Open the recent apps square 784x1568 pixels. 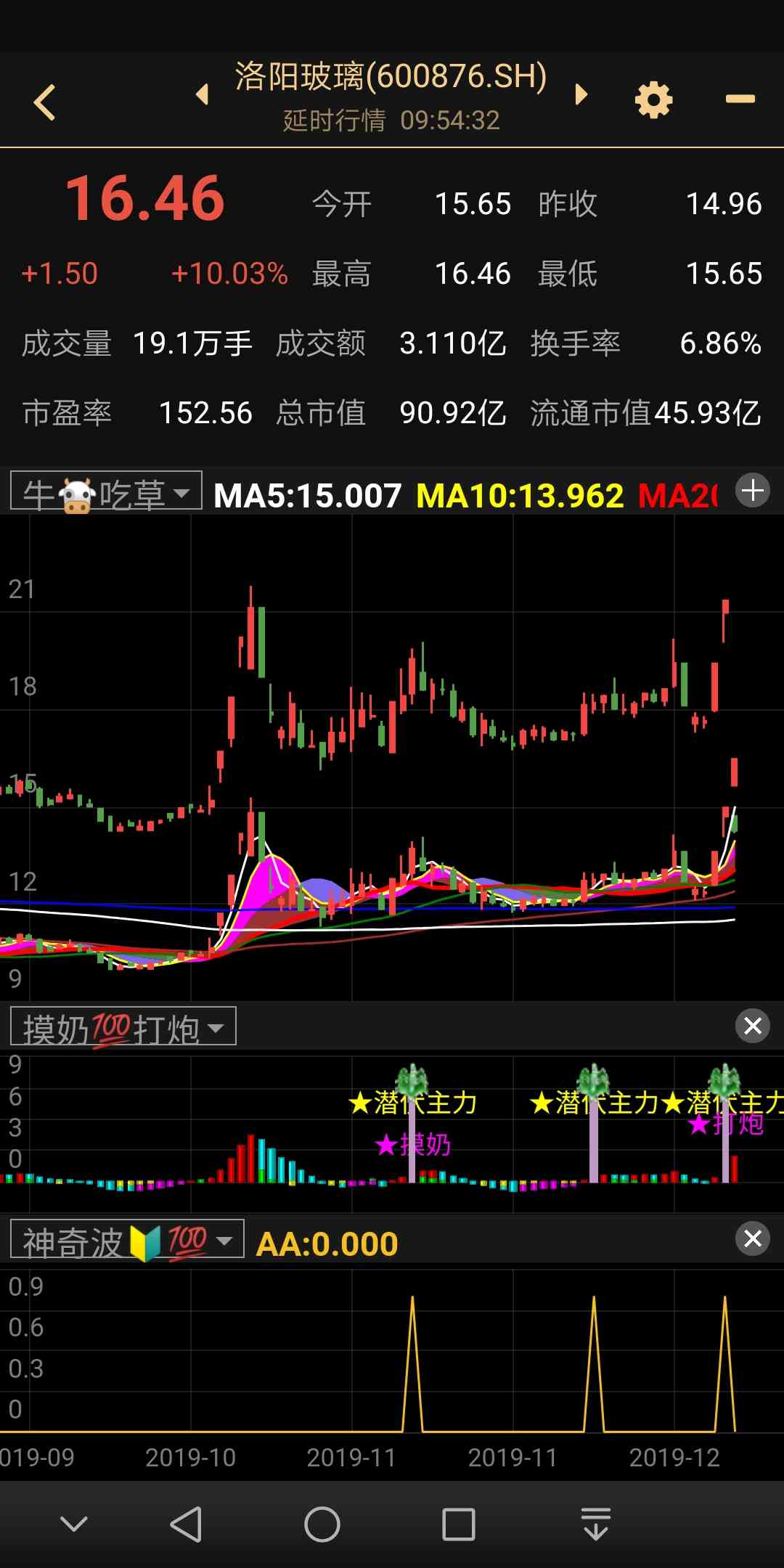(x=459, y=1524)
